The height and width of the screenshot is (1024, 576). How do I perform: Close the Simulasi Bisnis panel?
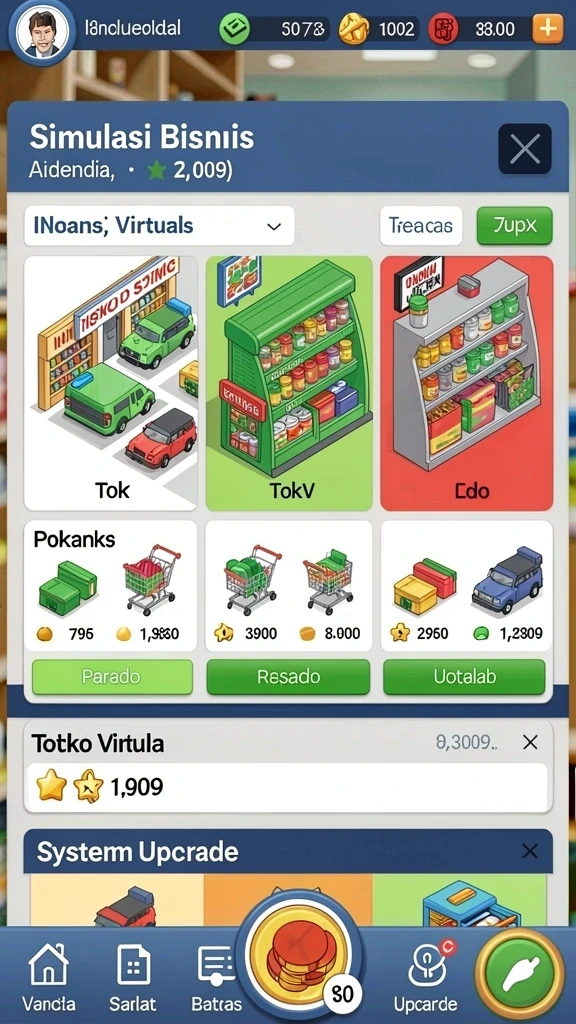pyautogui.click(x=524, y=149)
